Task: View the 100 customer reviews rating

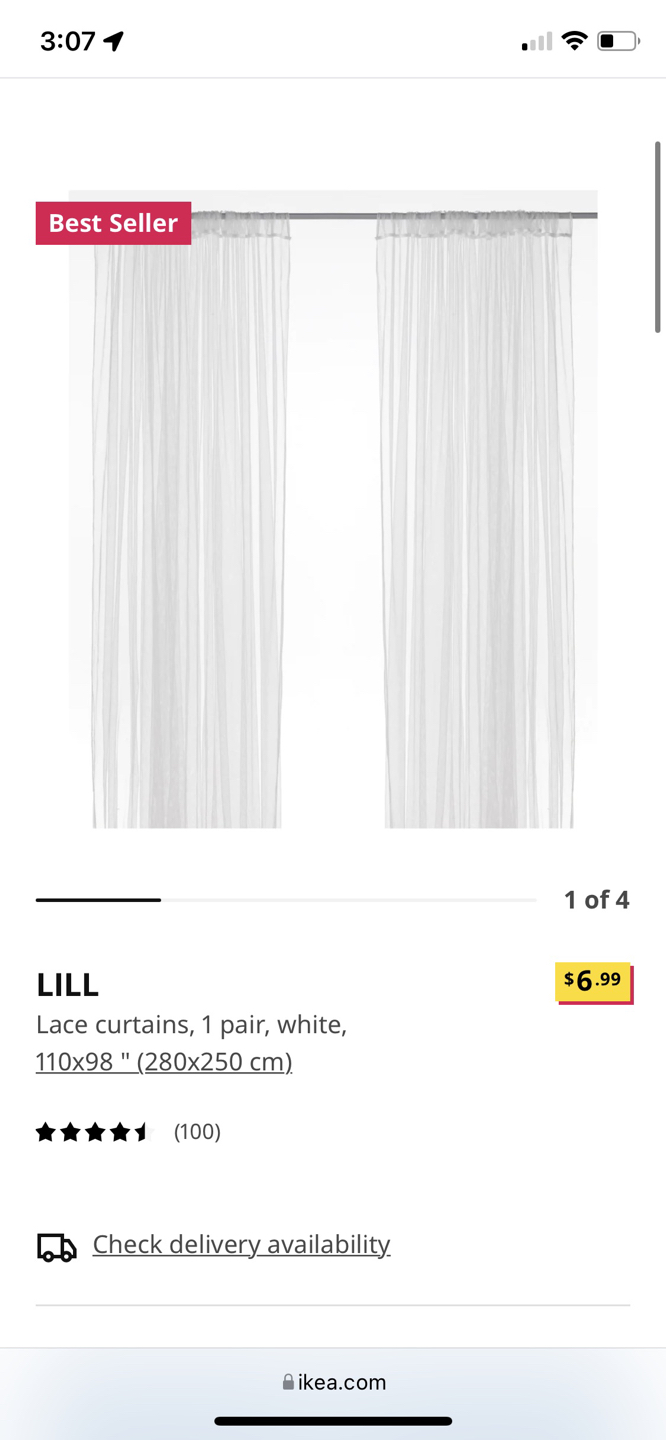Action: click(x=128, y=1132)
